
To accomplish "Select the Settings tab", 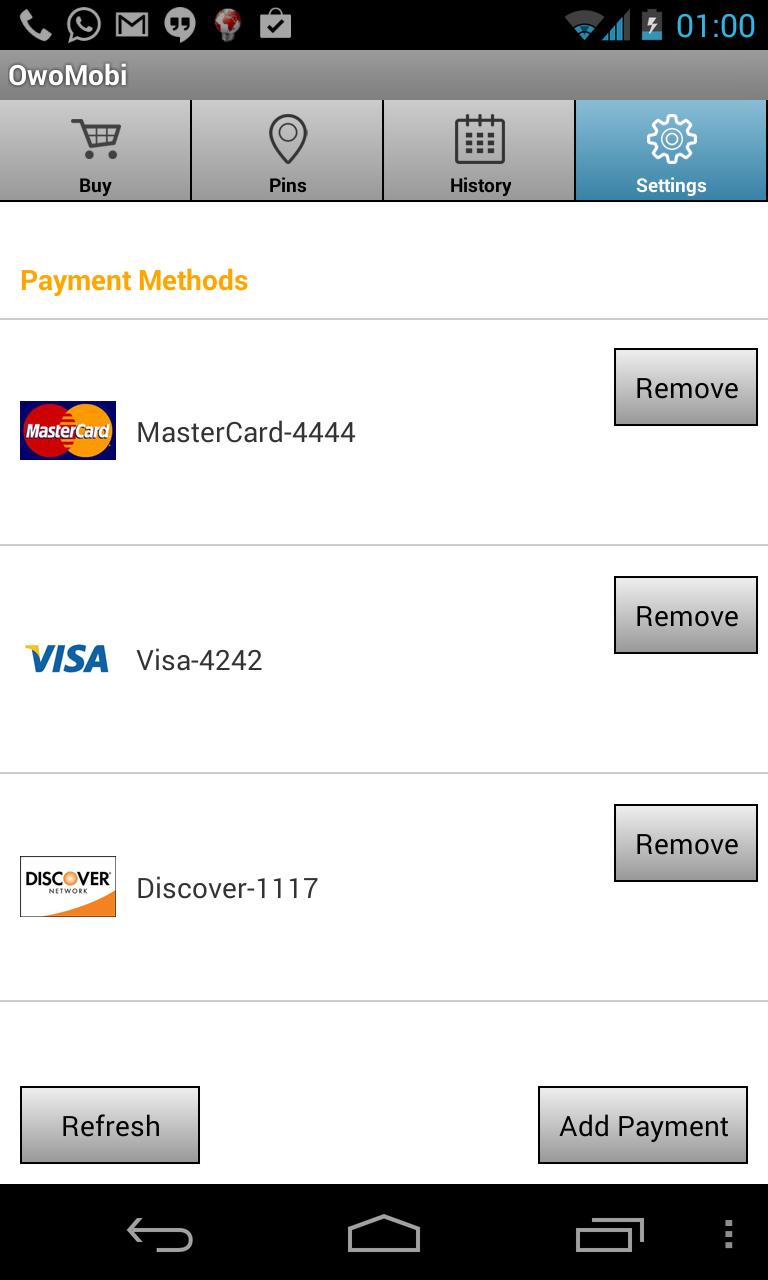I will click(671, 151).
